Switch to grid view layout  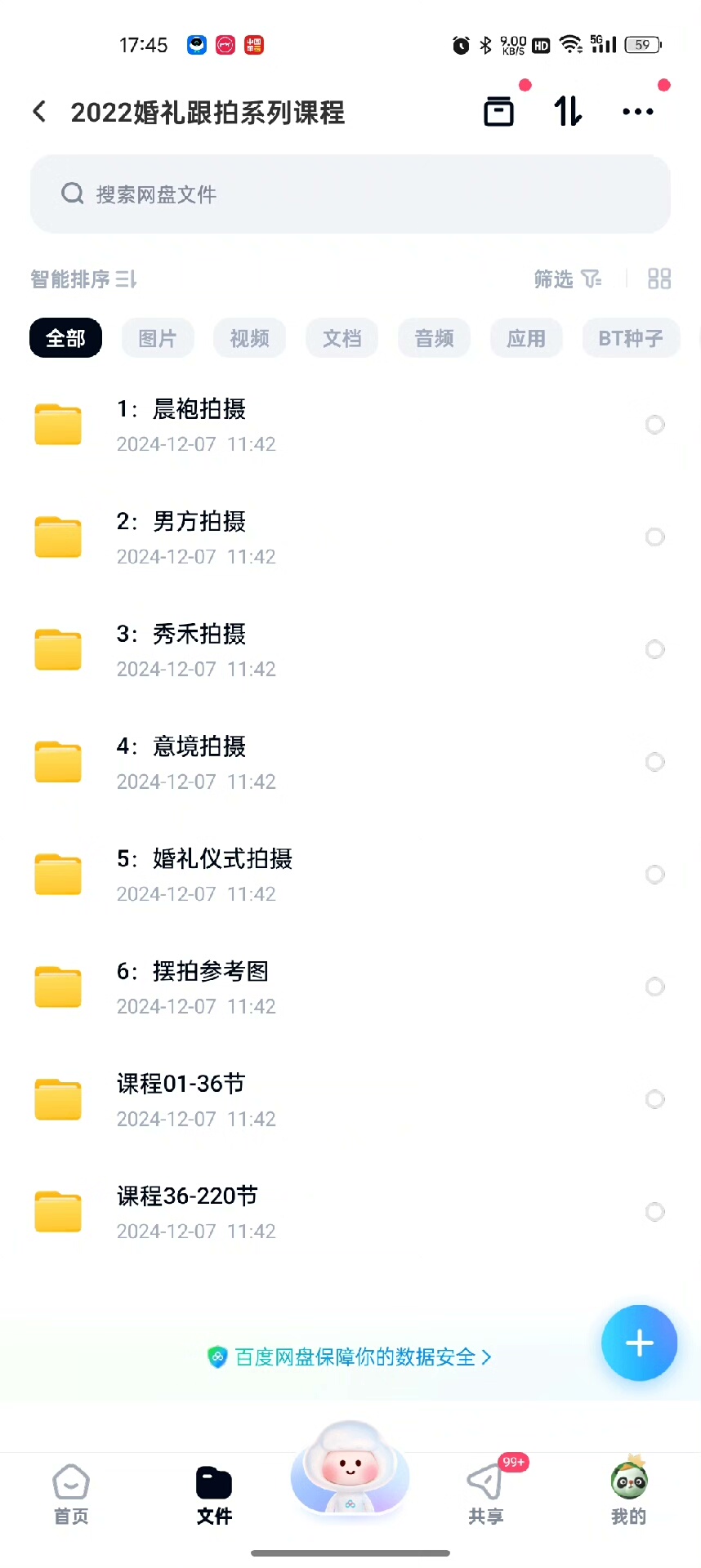tap(659, 279)
